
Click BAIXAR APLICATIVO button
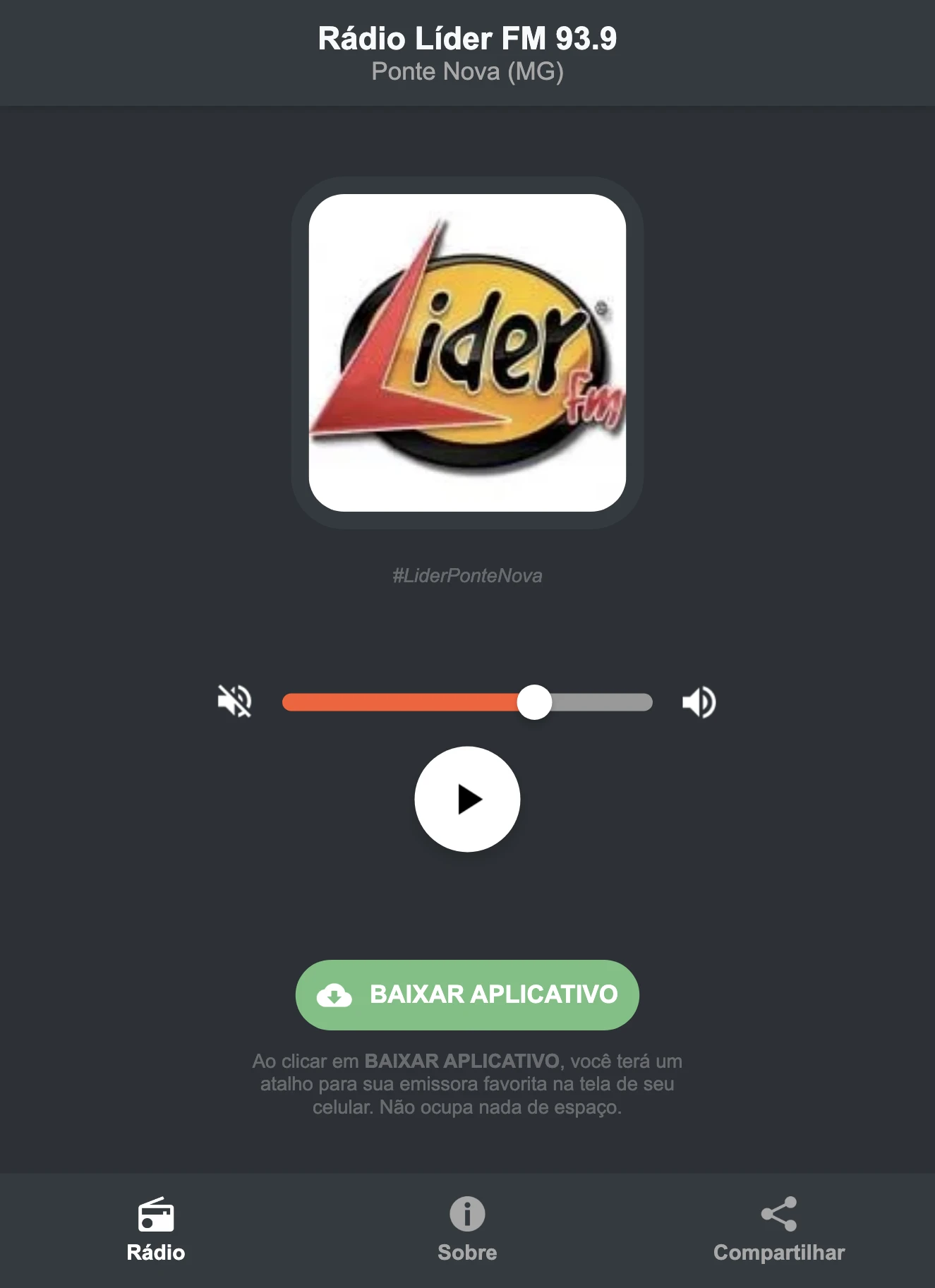click(467, 994)
